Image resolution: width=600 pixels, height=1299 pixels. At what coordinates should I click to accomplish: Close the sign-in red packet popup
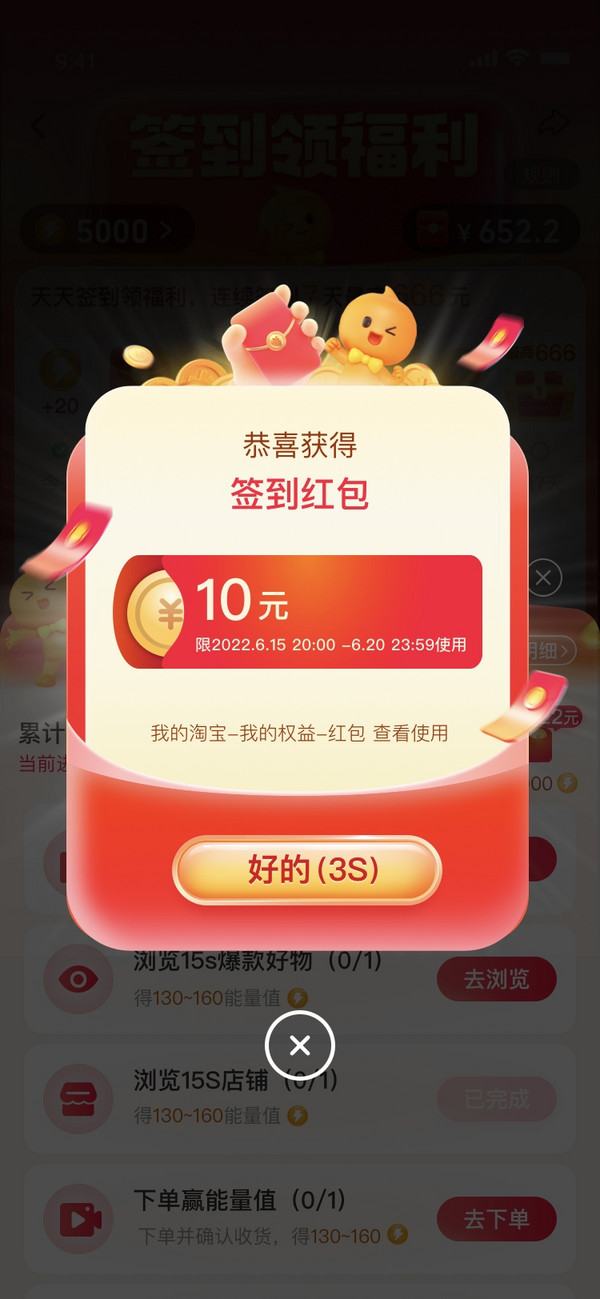299,1046
